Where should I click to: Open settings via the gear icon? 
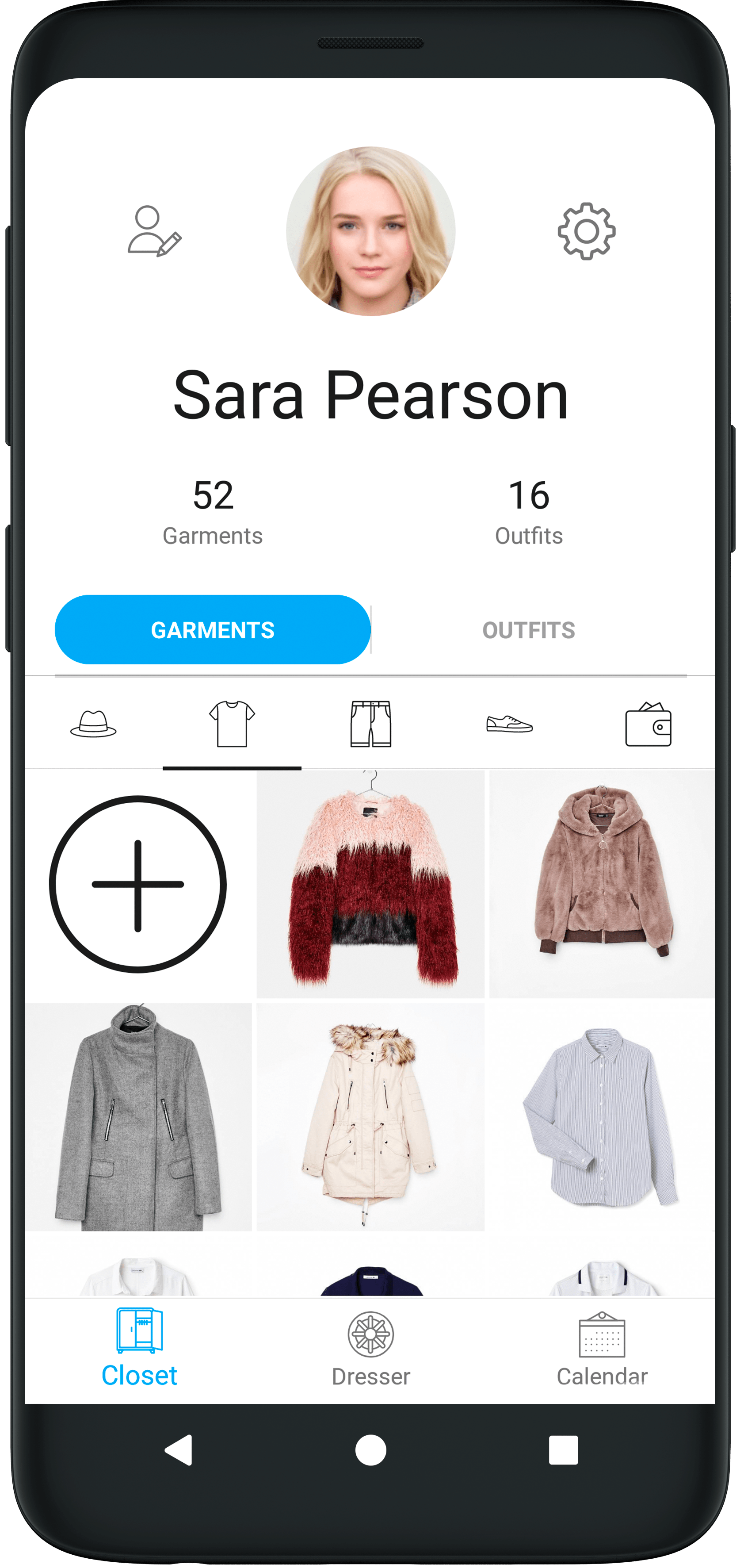tap(586, 231)
